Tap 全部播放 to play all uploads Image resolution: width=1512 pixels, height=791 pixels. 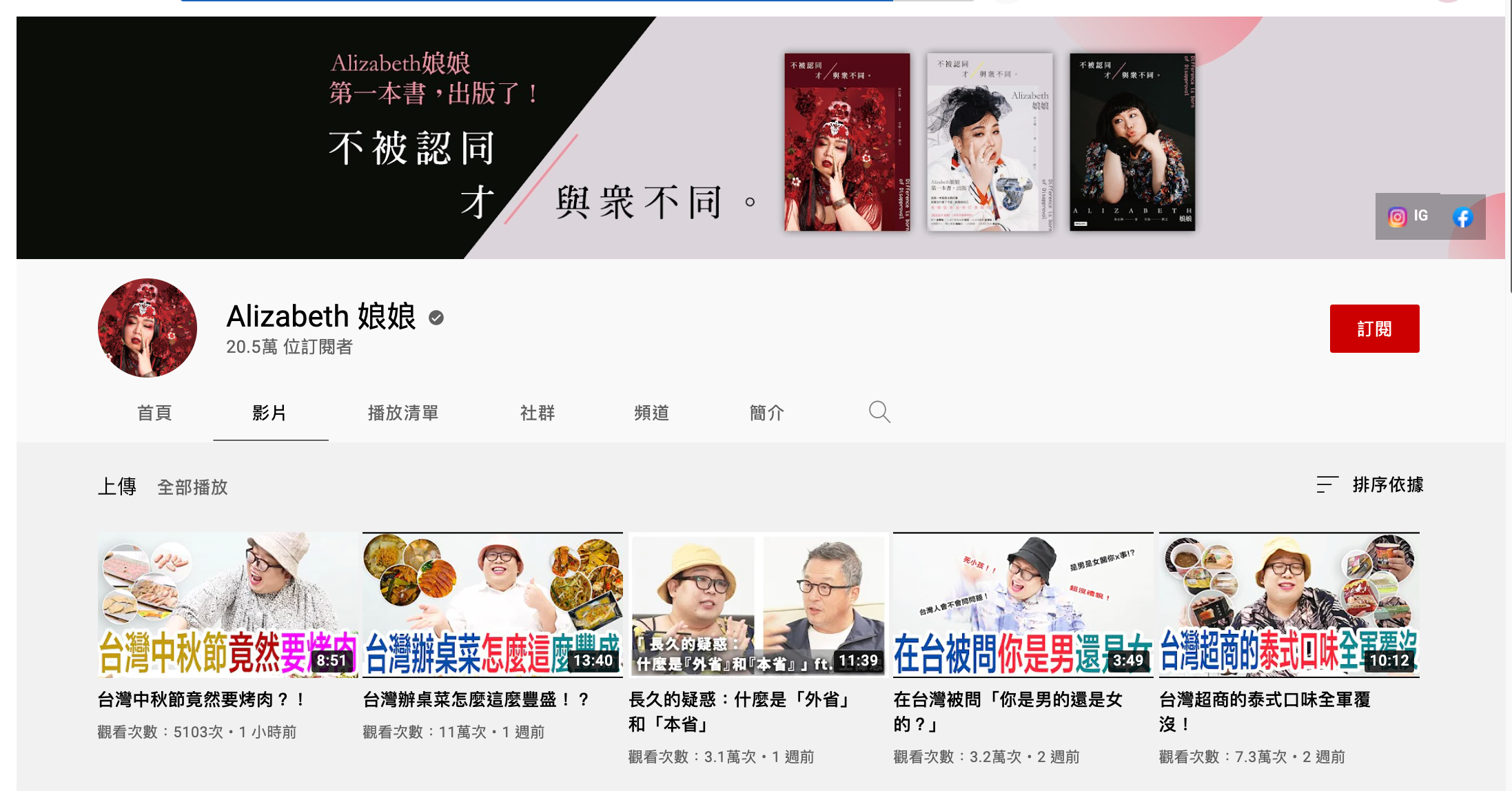tap(192, 487)
